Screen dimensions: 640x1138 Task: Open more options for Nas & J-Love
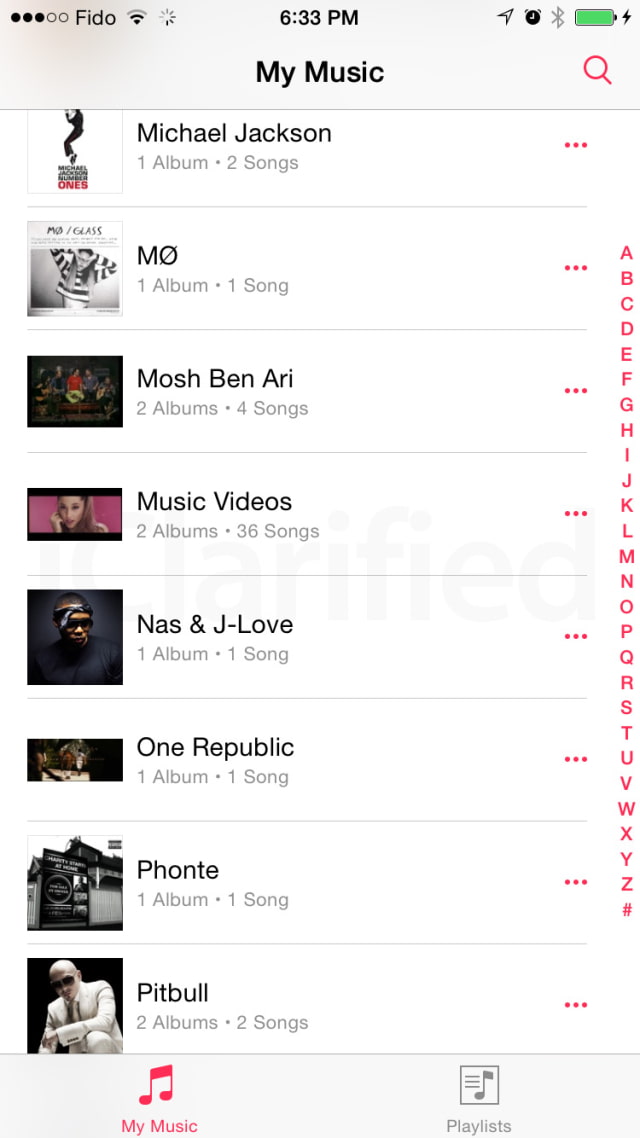click(575, 637)
